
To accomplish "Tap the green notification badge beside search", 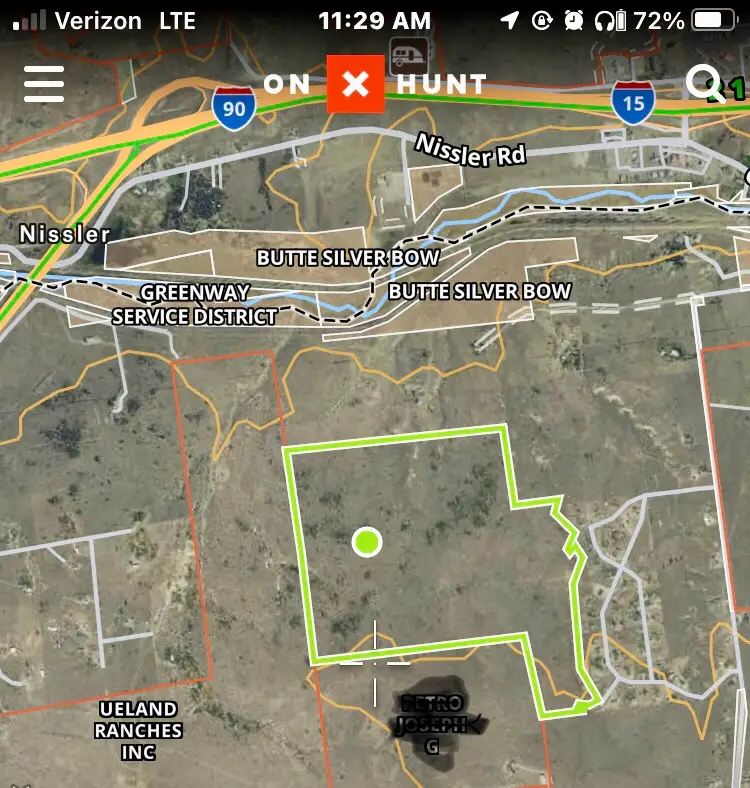I will (737, 90).
